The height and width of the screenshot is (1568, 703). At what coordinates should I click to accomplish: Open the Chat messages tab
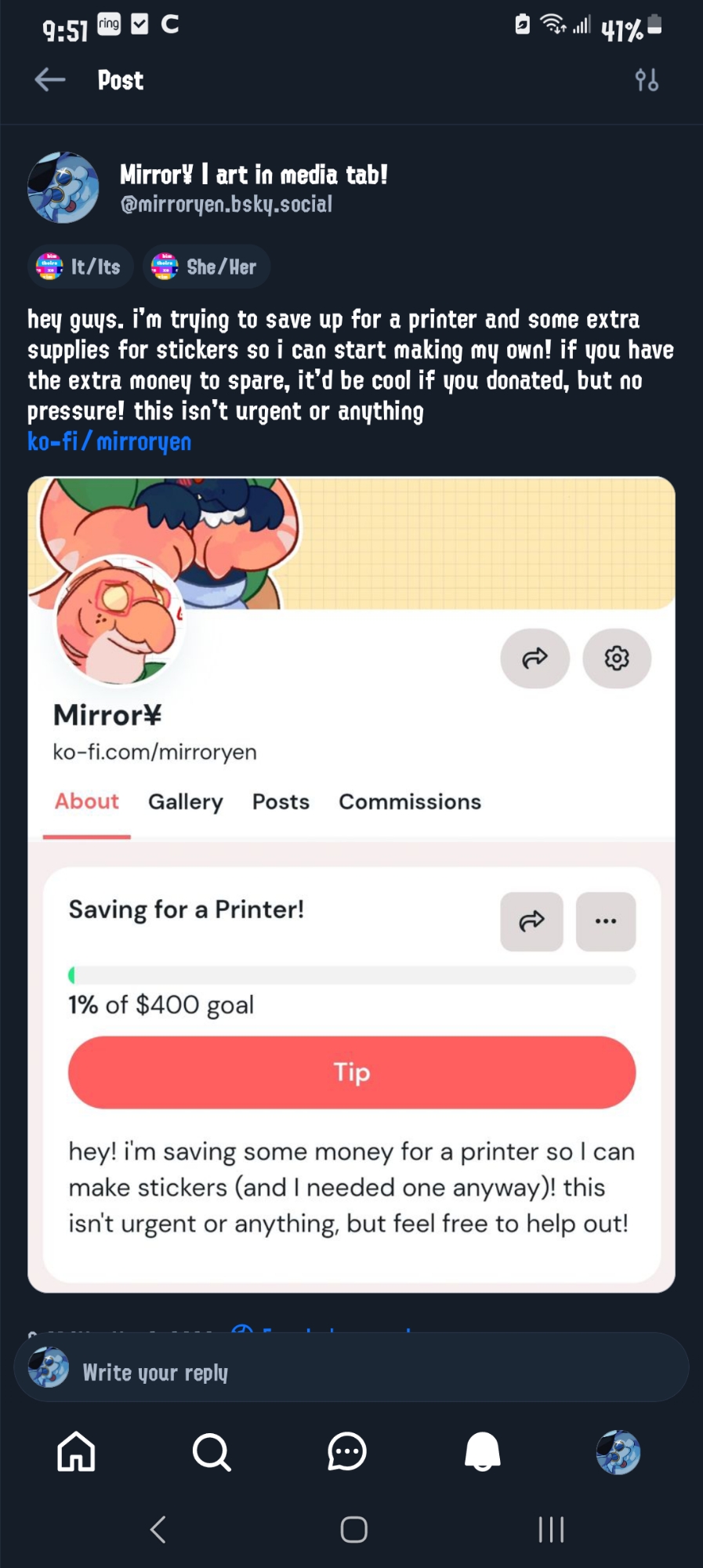[347, 1452]
